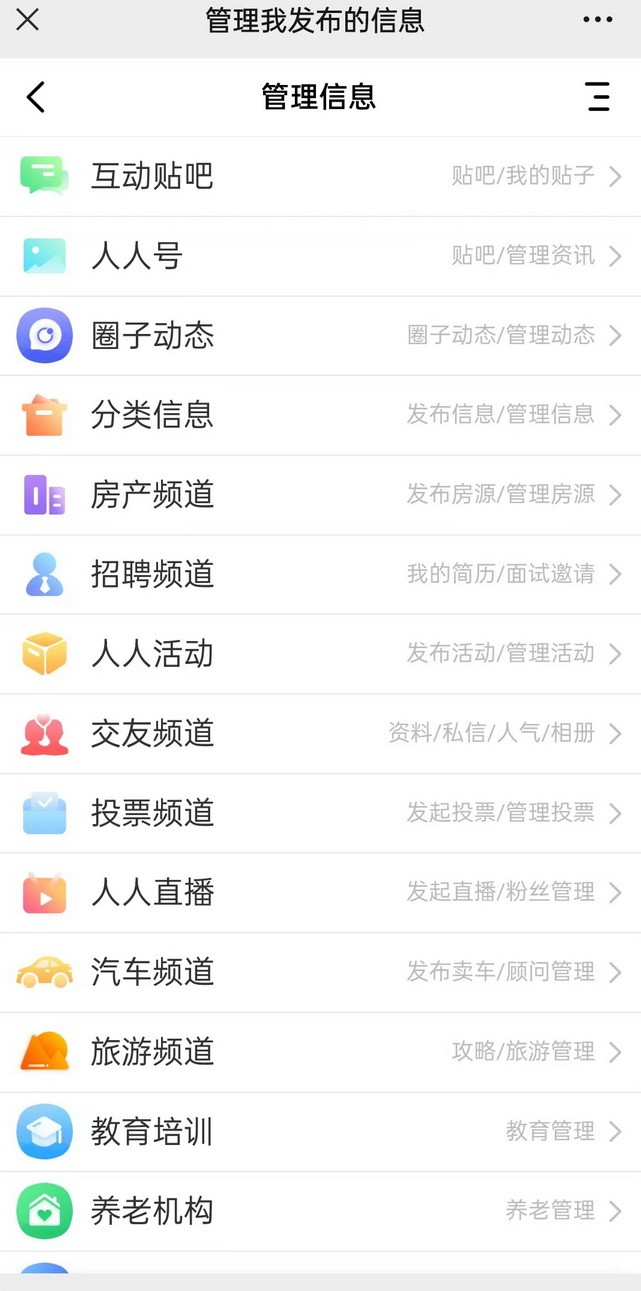Select the 人人号 entry

[x=320, y=256]
